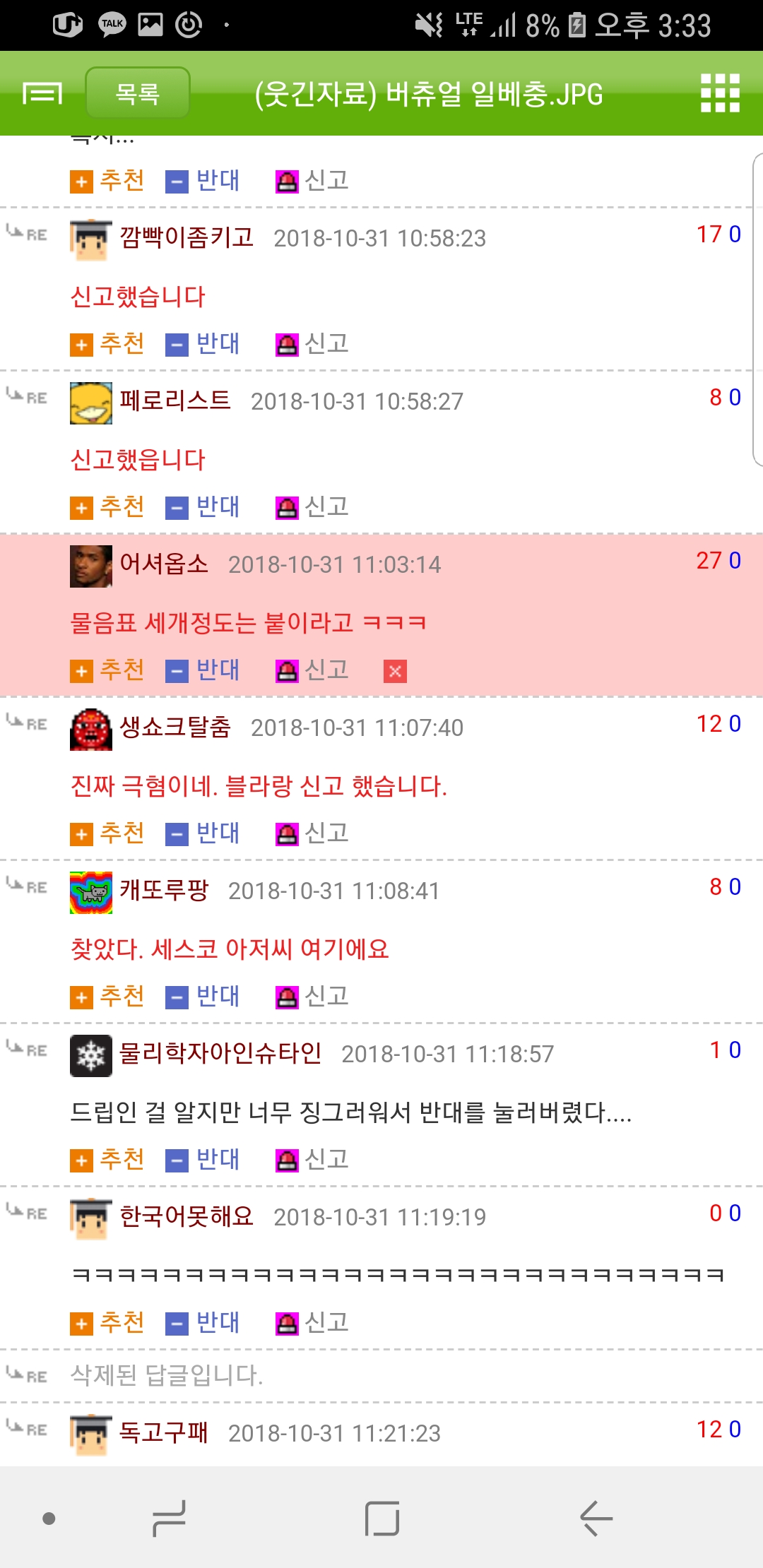Tap the 목록 list button
This screenshot has height=1568, width=763.
(x=138, y=93)
